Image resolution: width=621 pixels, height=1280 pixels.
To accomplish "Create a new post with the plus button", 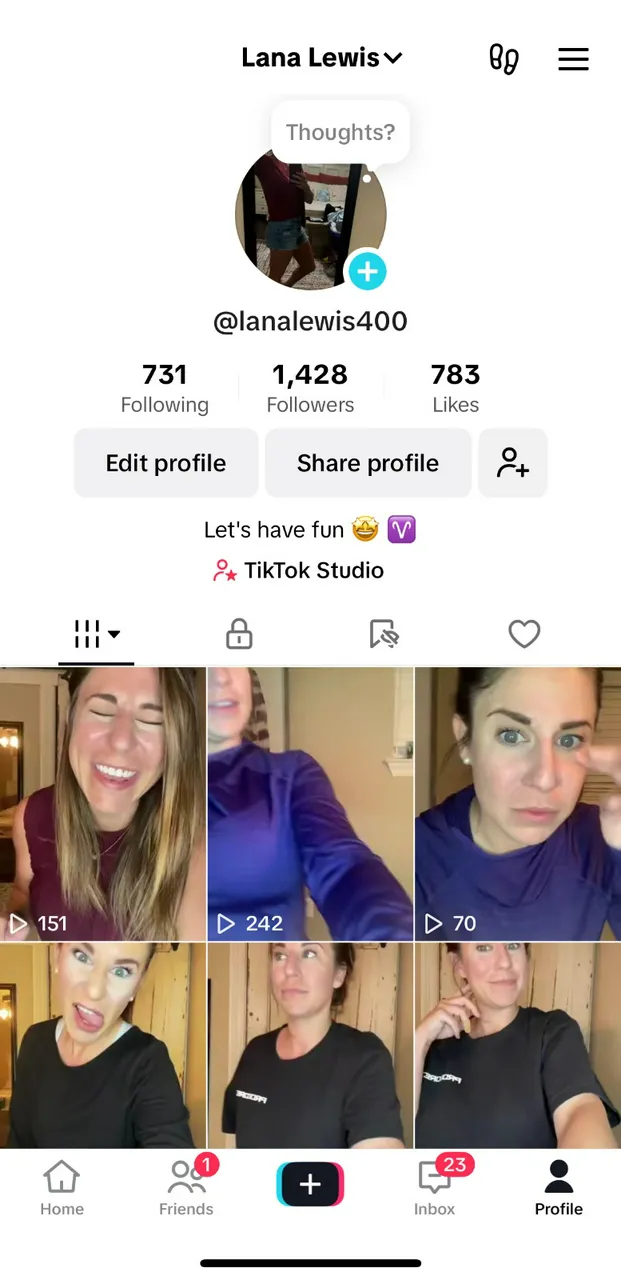I will pyautogui.click(x=310, y=1185).
